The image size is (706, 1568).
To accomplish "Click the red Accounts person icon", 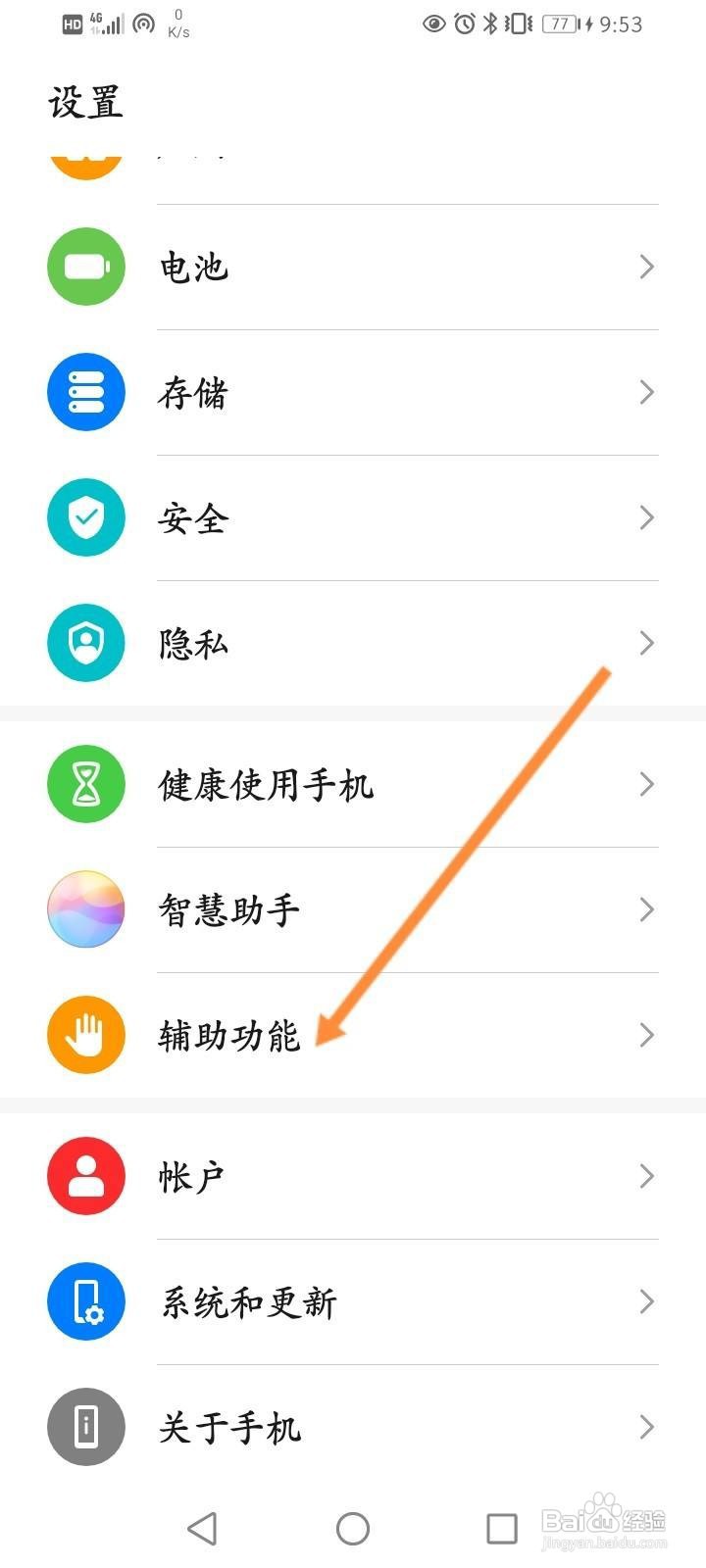I will pos(85,1176).
